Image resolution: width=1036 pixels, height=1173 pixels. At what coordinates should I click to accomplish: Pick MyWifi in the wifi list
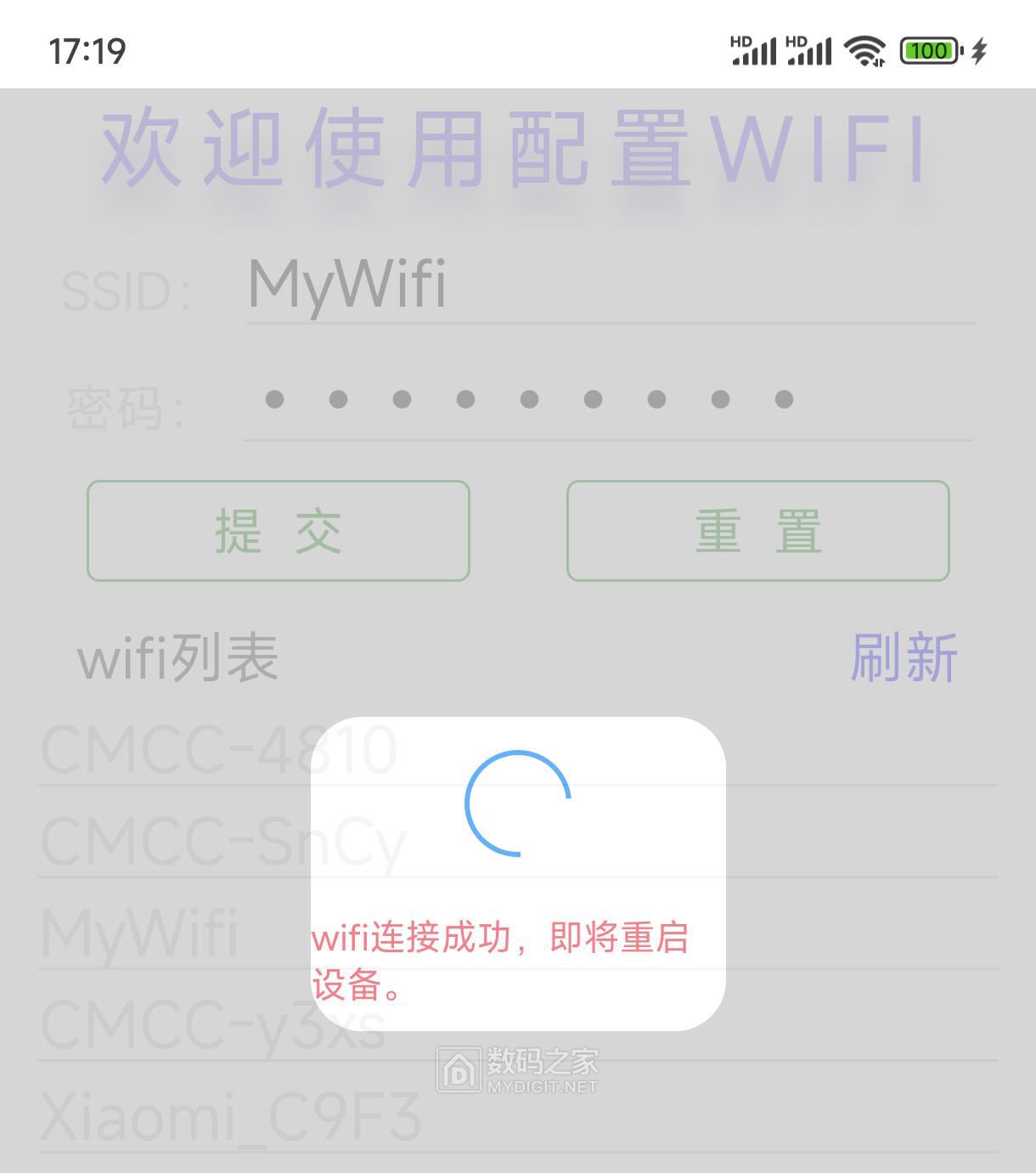(x=138, y=933)
